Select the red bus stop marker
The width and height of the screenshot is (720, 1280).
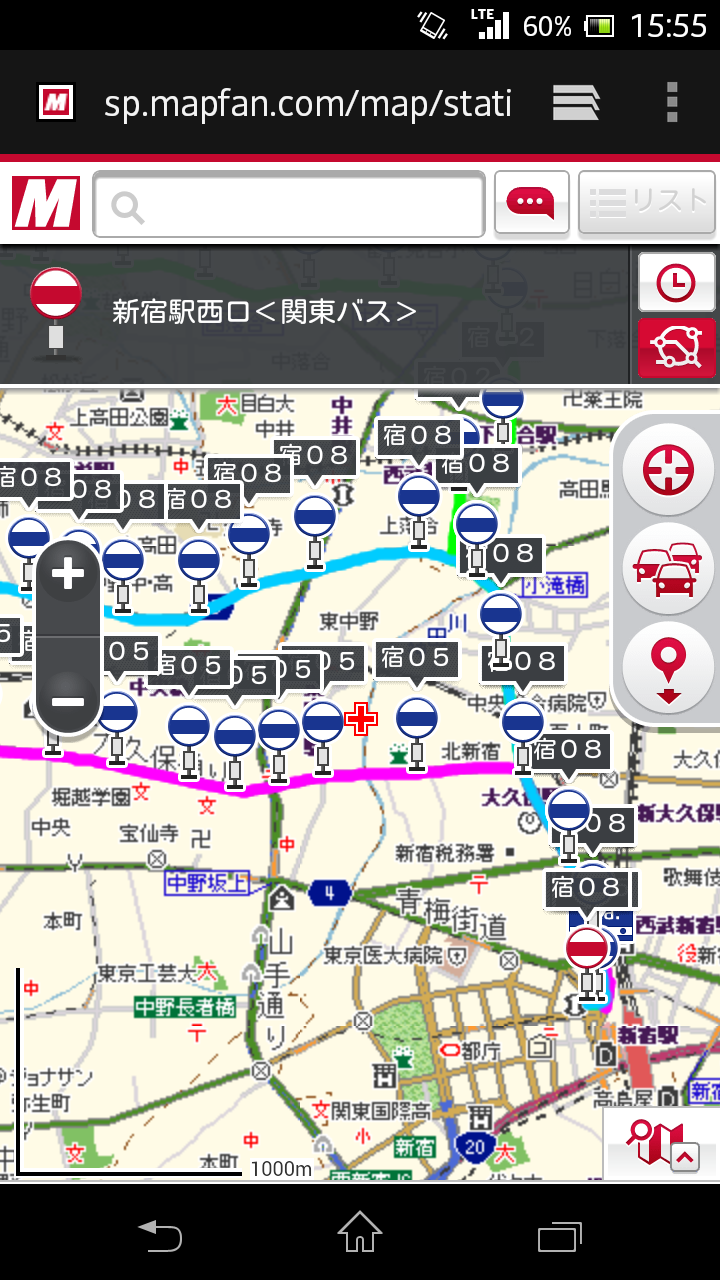tap(588, 957)
